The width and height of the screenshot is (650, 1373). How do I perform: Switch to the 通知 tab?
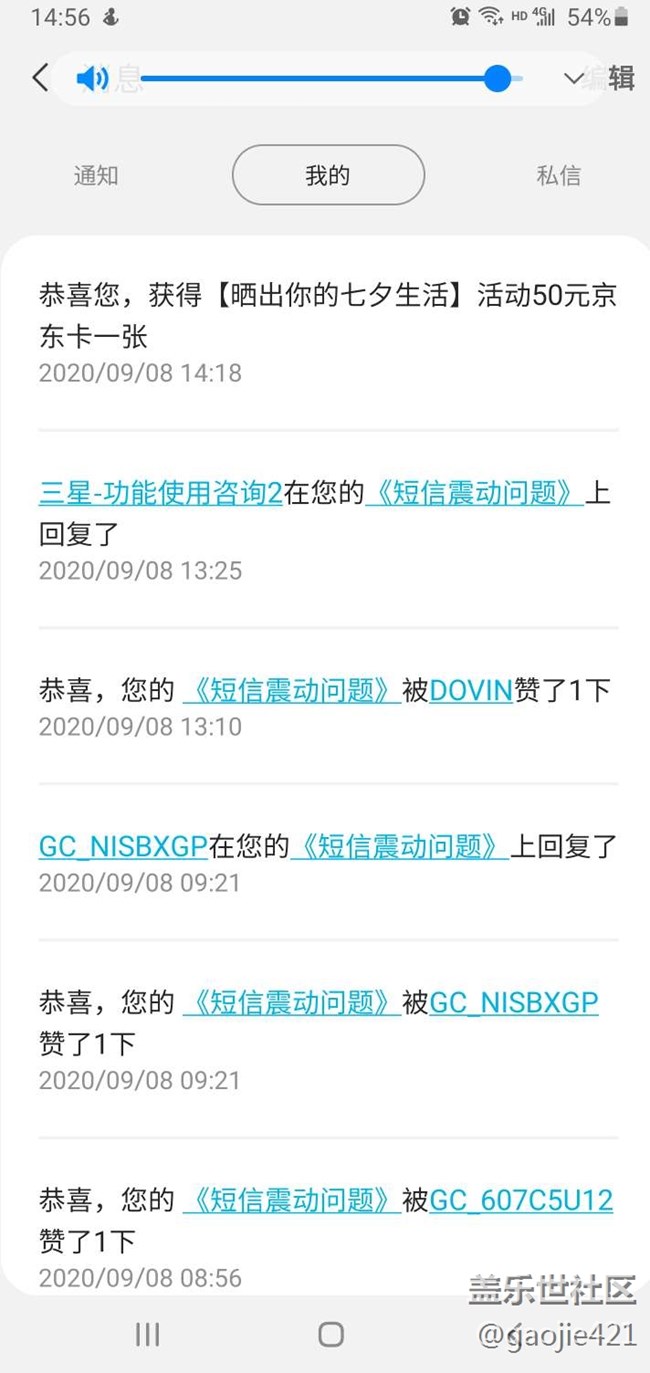[96, 175]
